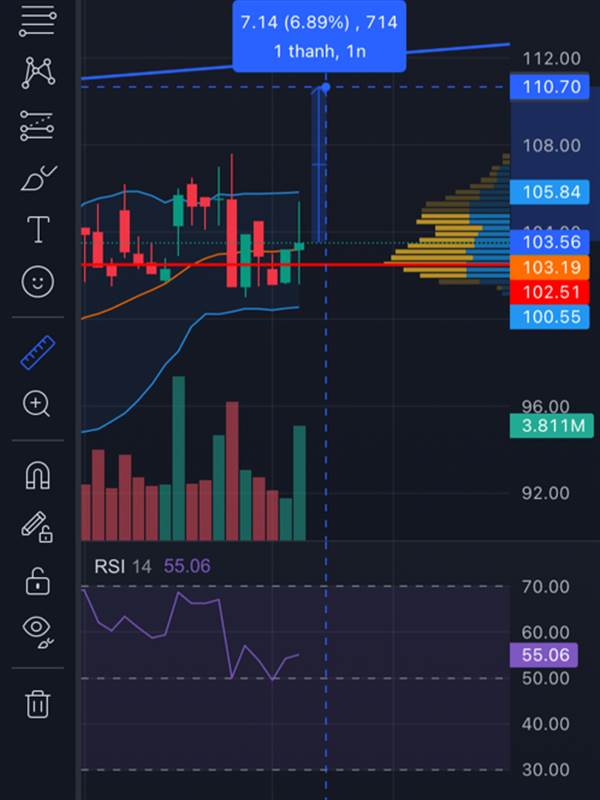The width and height of the screenshot is (600, 800).
Task: Open the trend line tools
Action: (x=37, y=19)
